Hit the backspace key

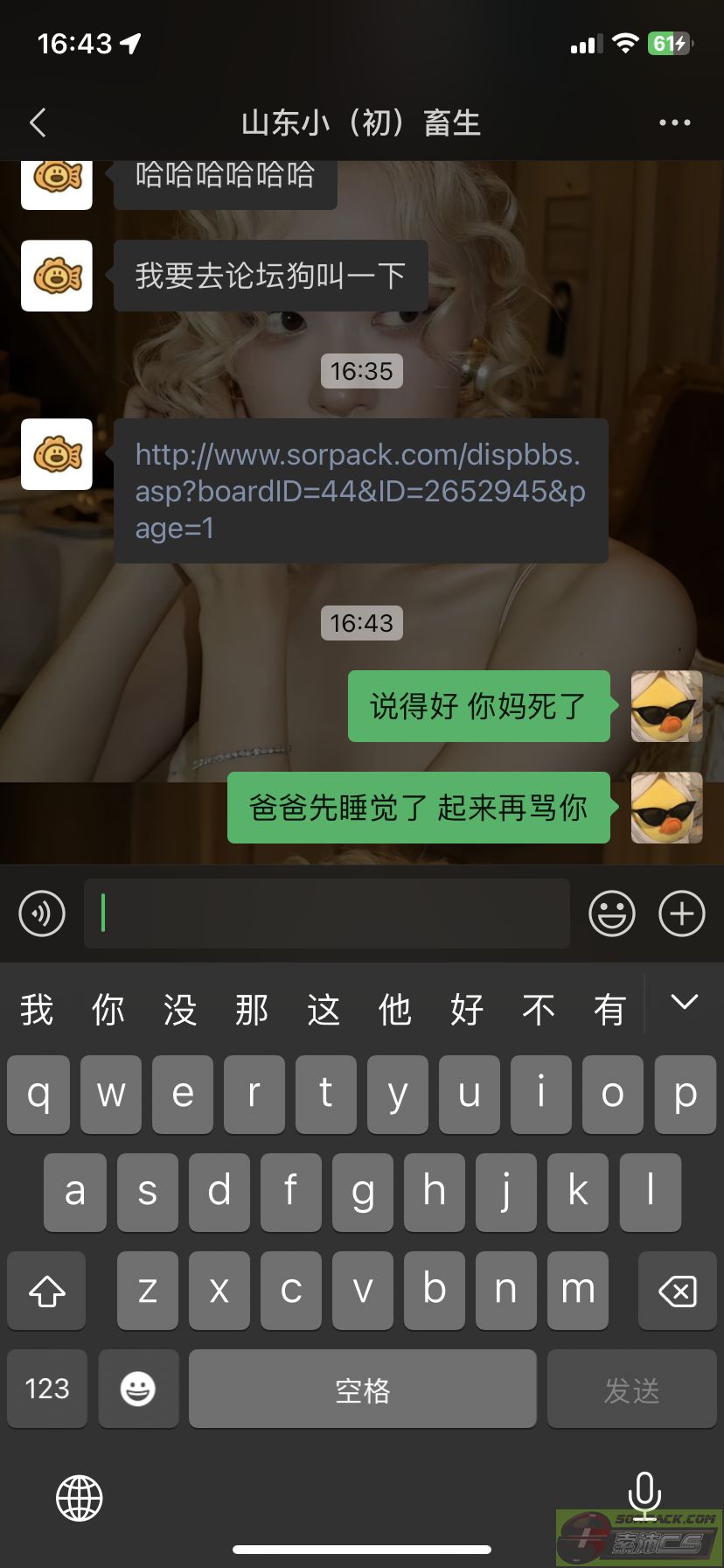[677, 1291]
